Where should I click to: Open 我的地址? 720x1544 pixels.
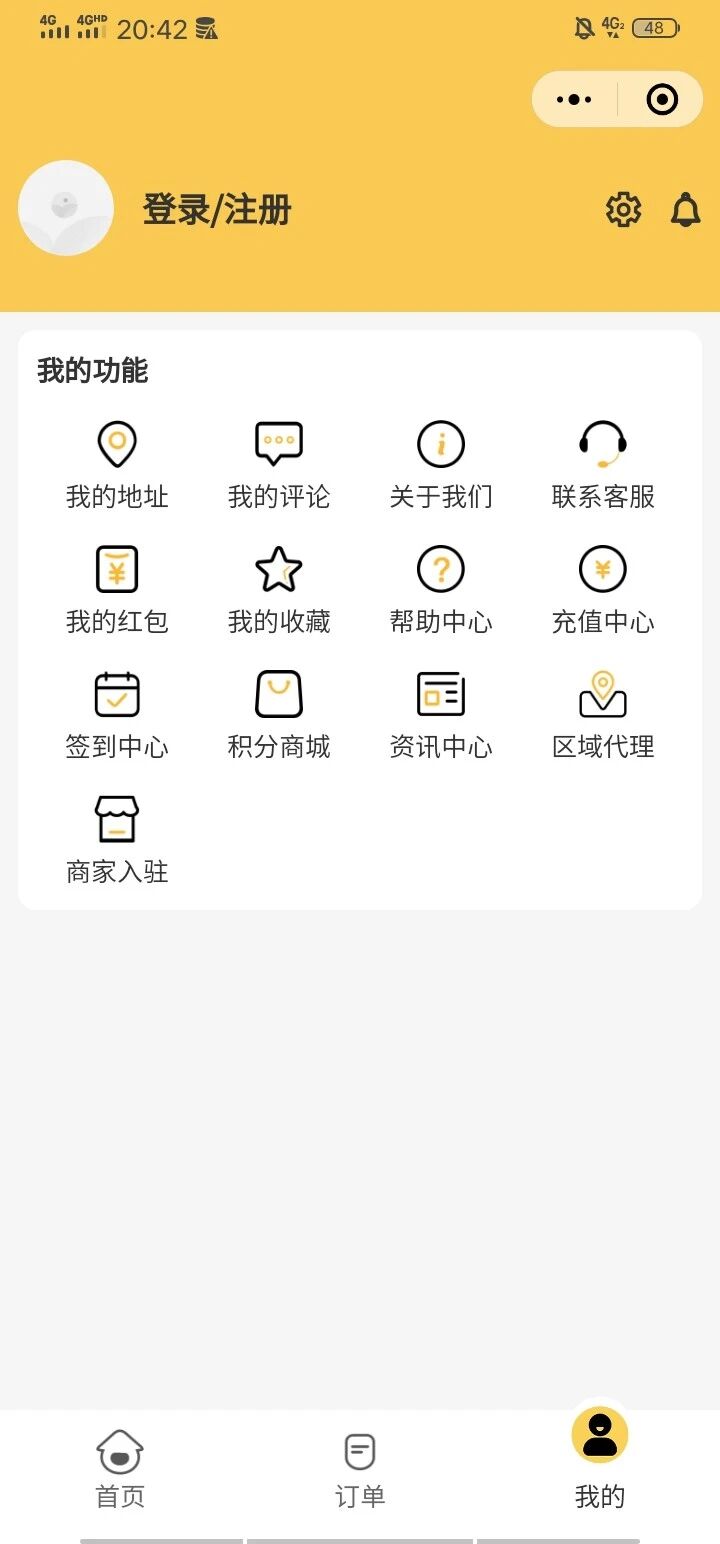pos(117,465)
